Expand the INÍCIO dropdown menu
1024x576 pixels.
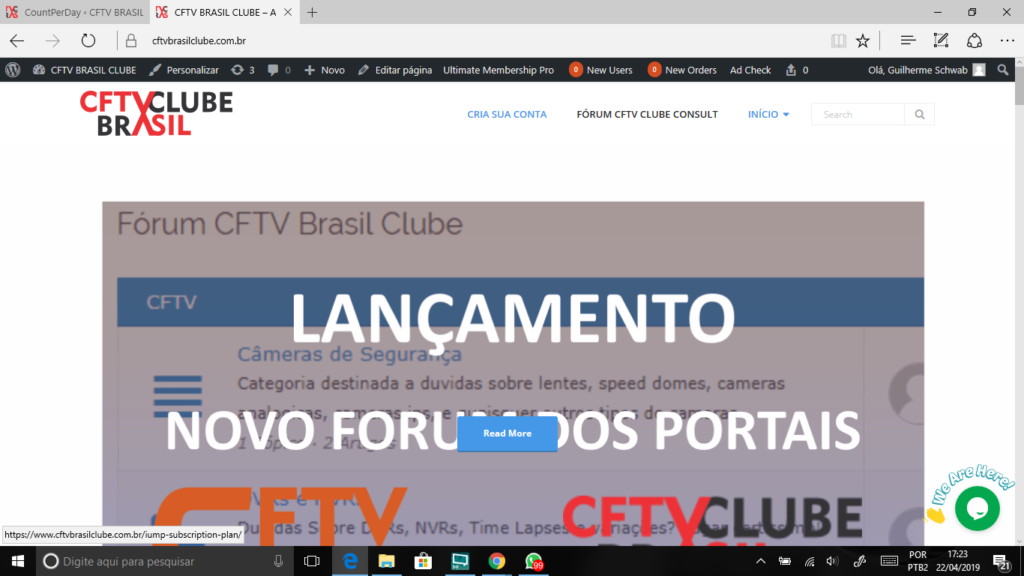point(768,114)
